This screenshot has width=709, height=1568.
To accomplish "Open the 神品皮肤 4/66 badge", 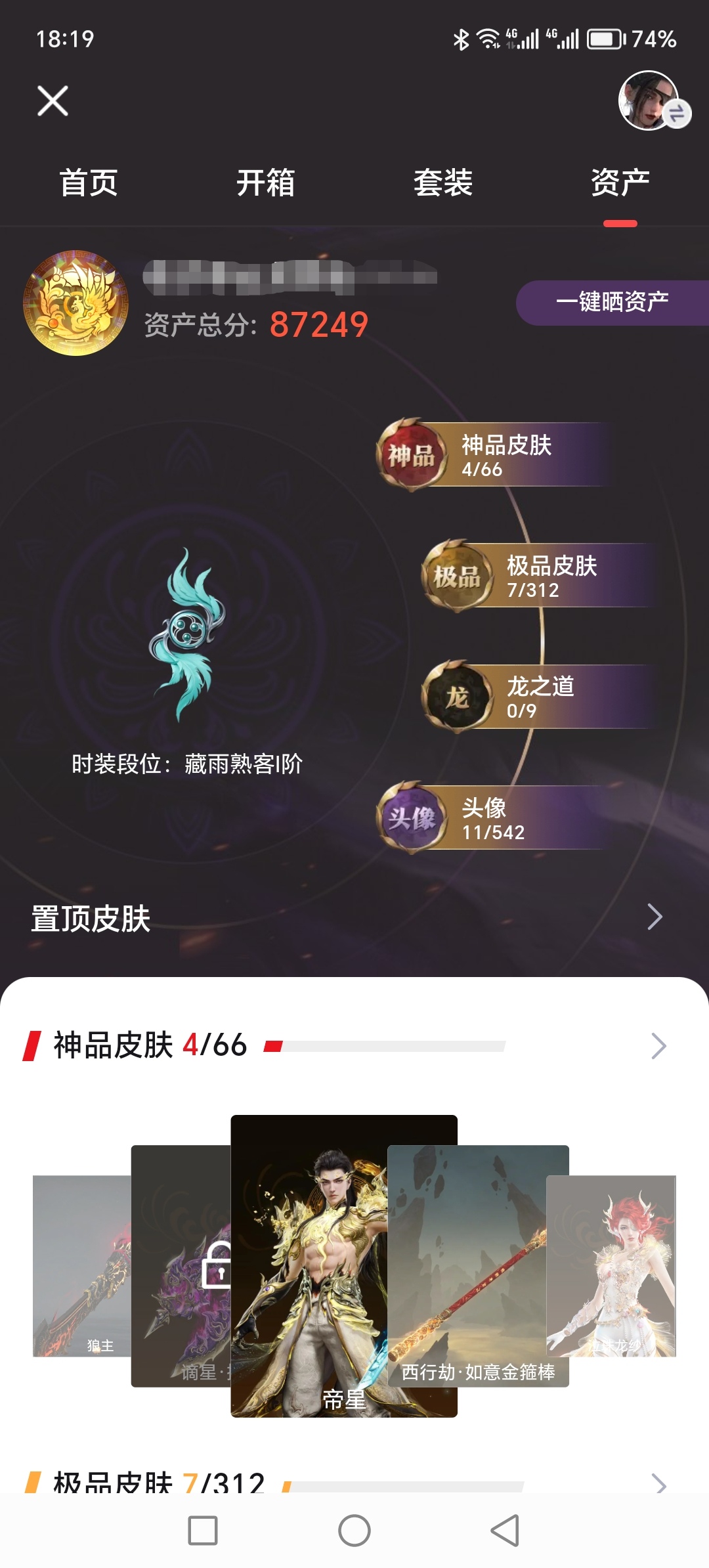I will tap(492, 454).
